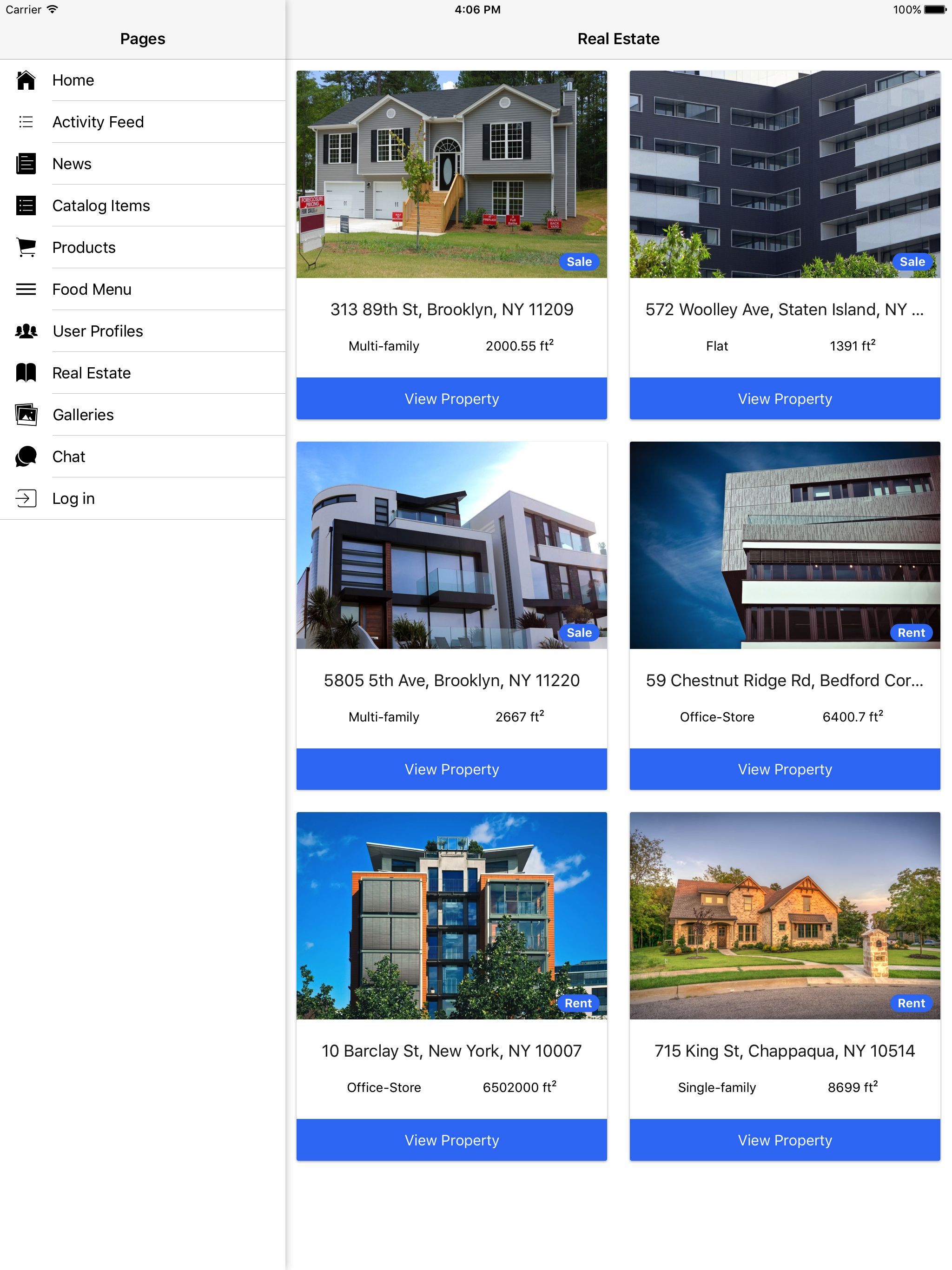Screen dimensions: 952x1270
Task: Open the 715 King St house photo
Action: (x=784, y=915)
